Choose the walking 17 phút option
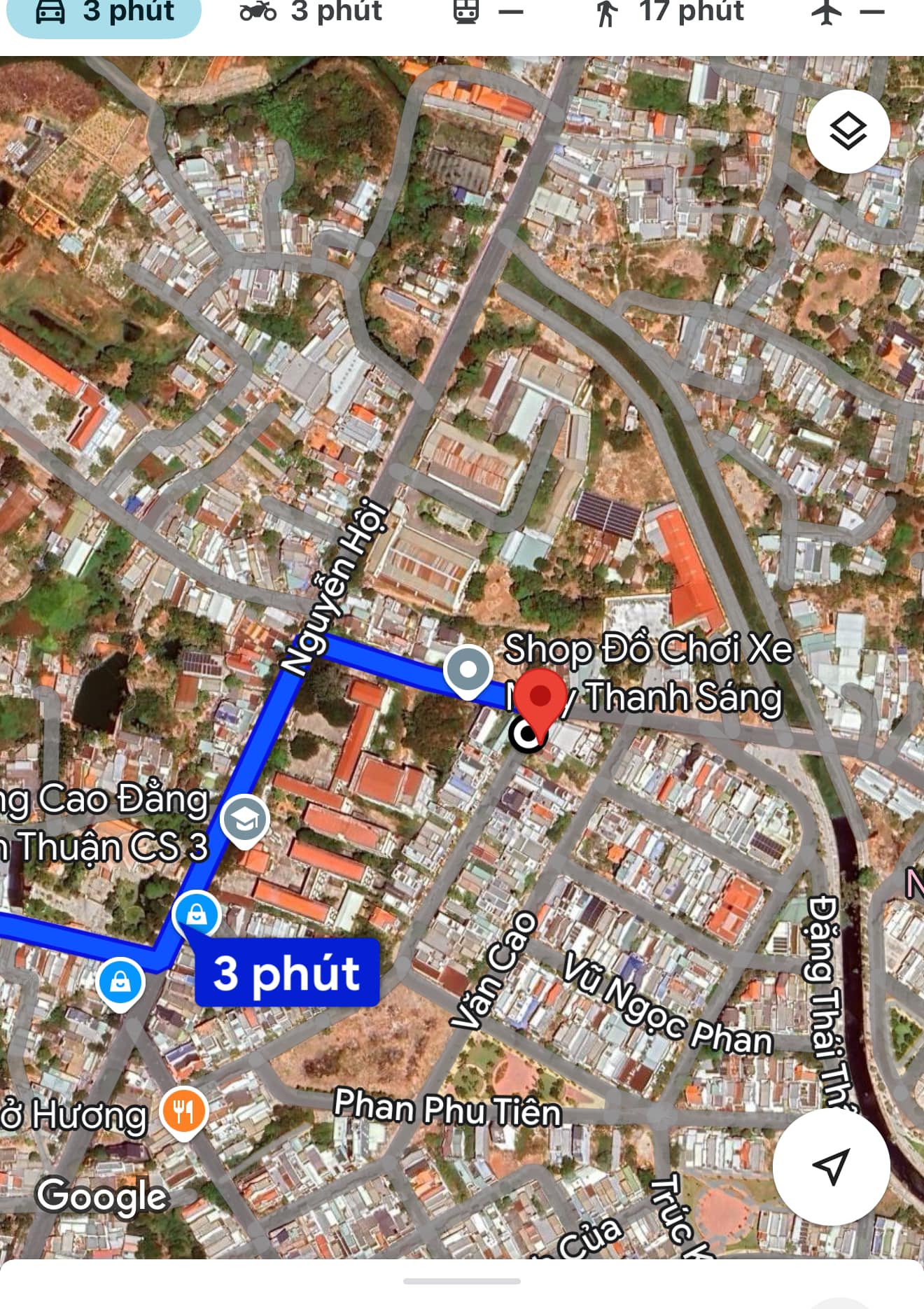The width and height of the screenshot is (924, 1309). [668, 13]
